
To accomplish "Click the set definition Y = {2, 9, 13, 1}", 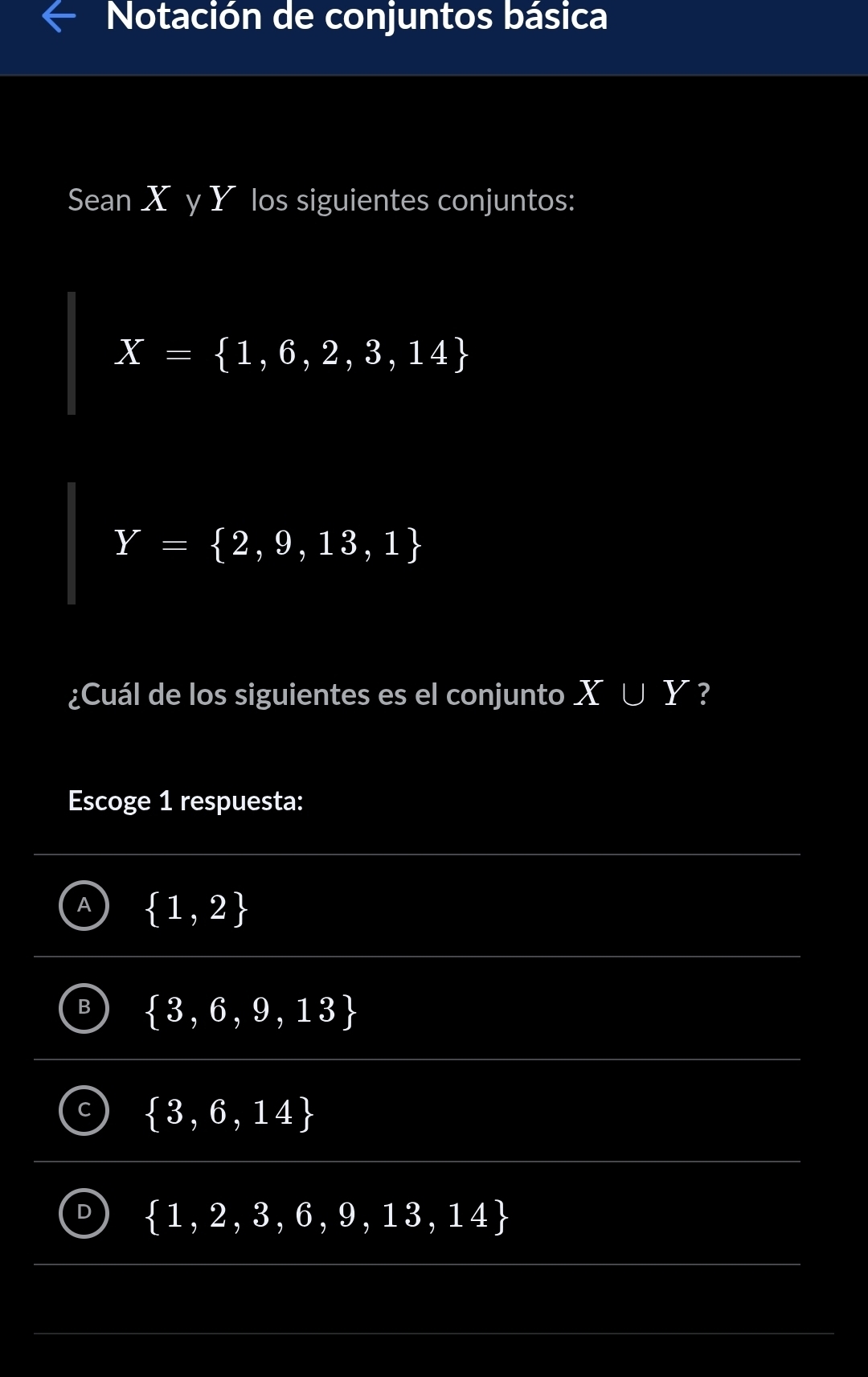I will [x=268, y=545].
